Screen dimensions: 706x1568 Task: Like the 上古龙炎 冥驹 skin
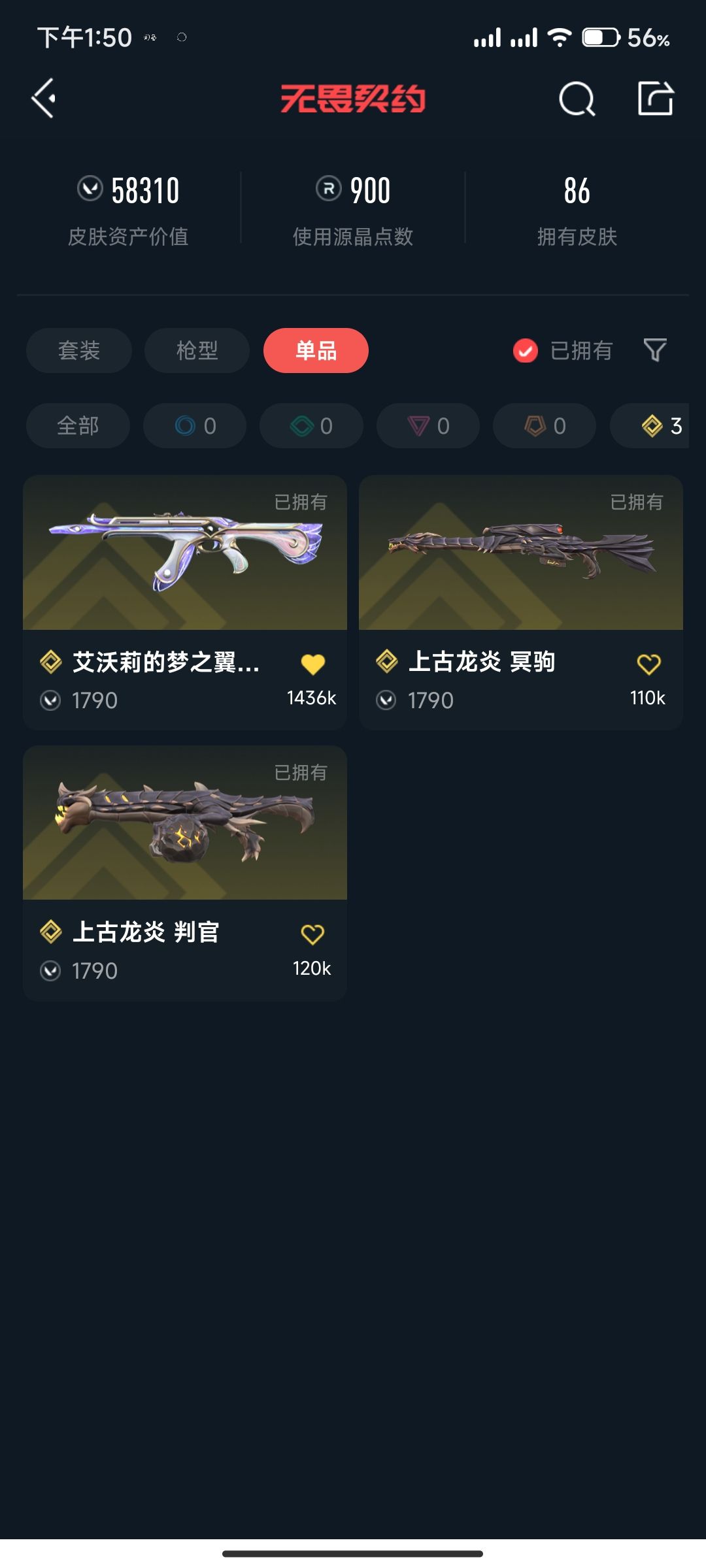click(x=648, y=664)
